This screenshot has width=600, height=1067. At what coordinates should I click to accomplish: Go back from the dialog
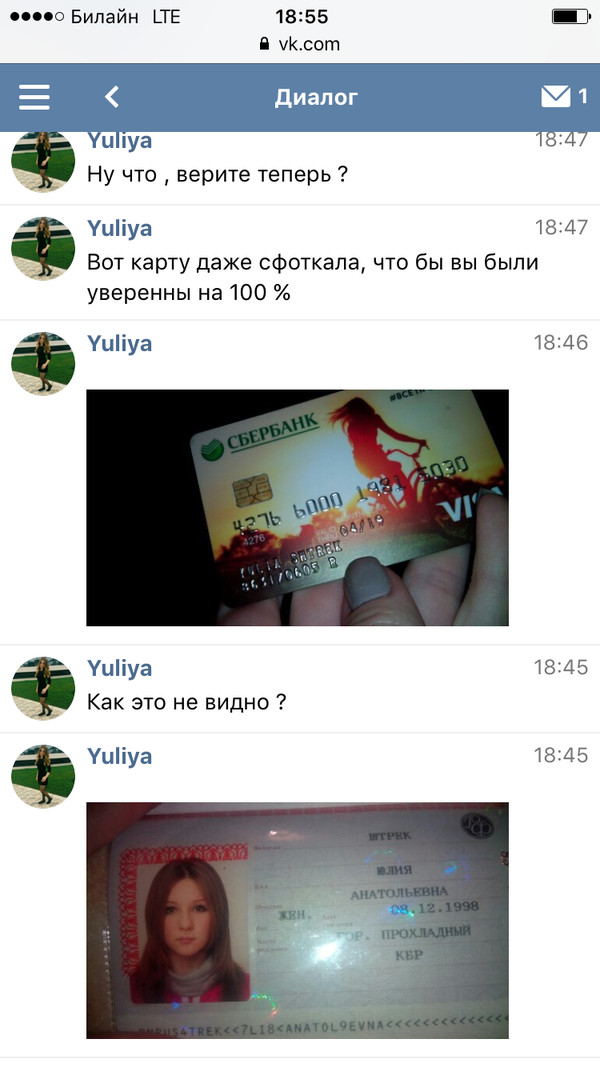[x=112, y=97]
